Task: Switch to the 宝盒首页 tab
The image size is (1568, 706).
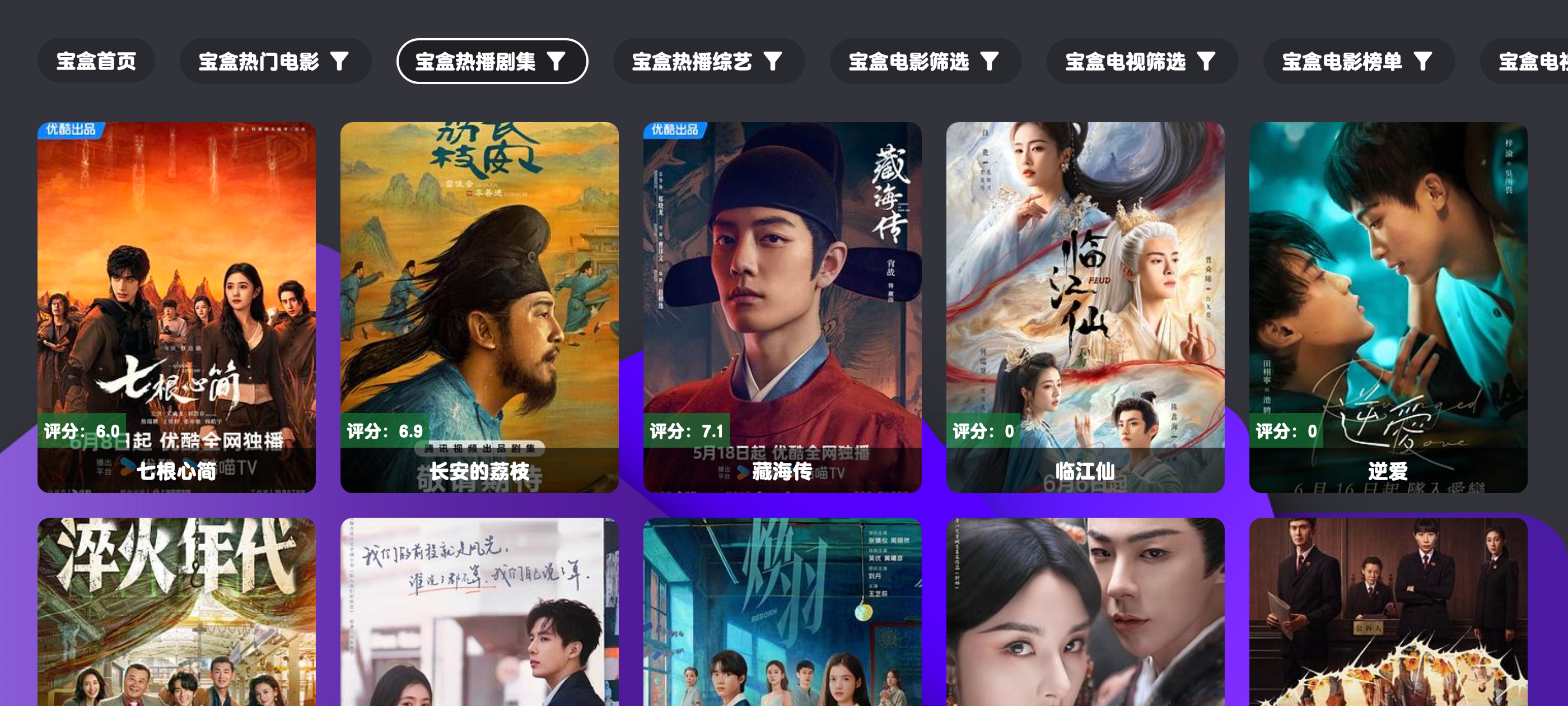Action: point(96,62)
